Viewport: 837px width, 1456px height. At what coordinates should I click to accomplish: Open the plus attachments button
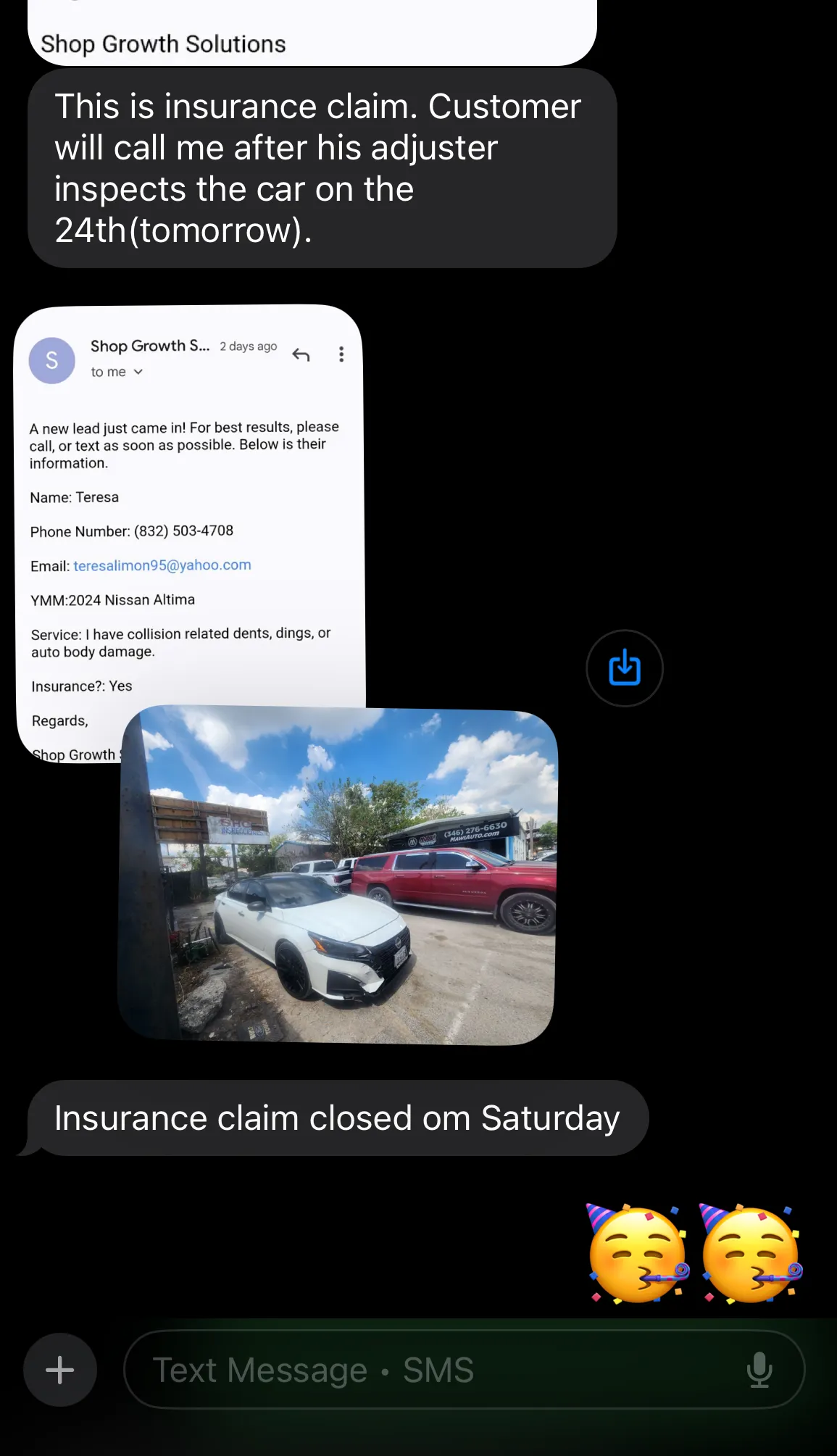point(60,1370)
